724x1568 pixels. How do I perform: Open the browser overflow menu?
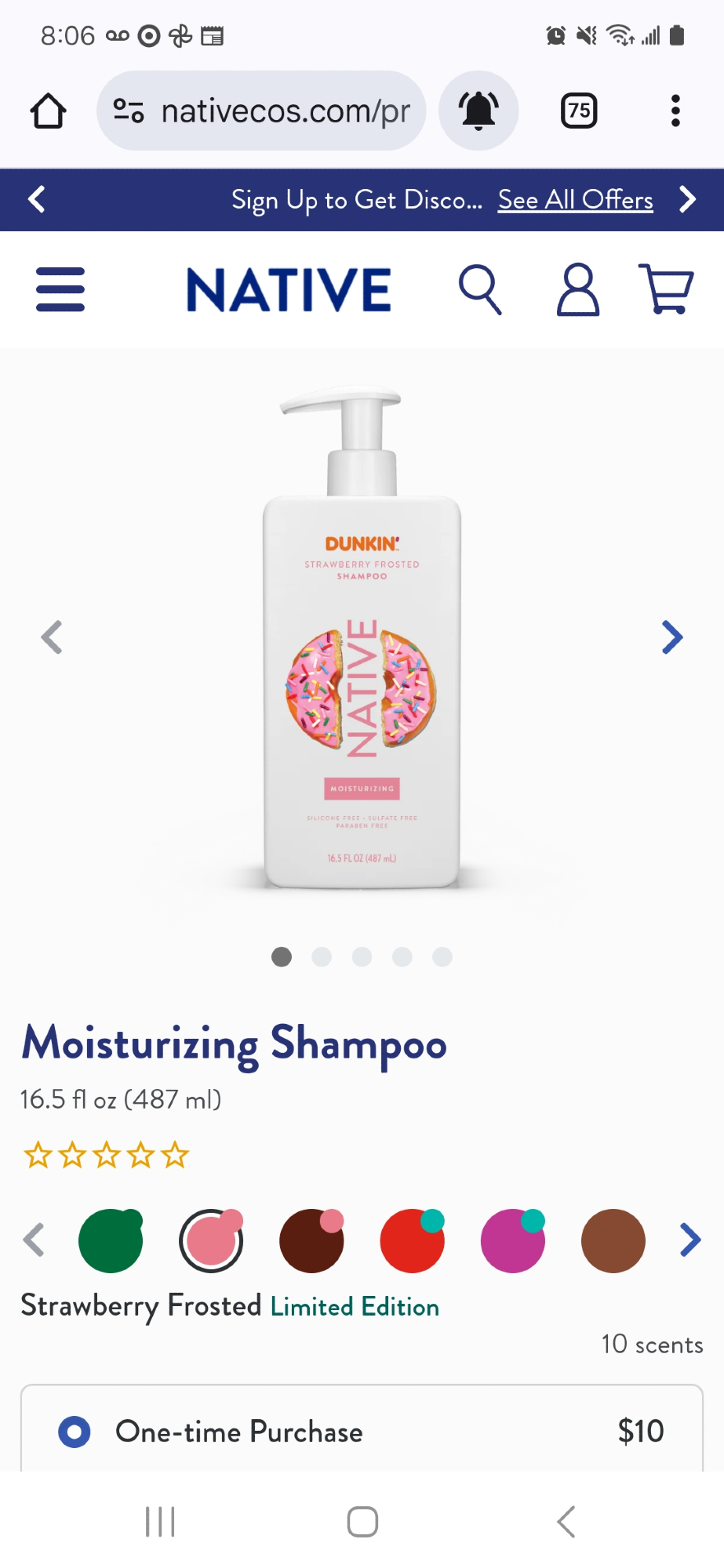675,111
